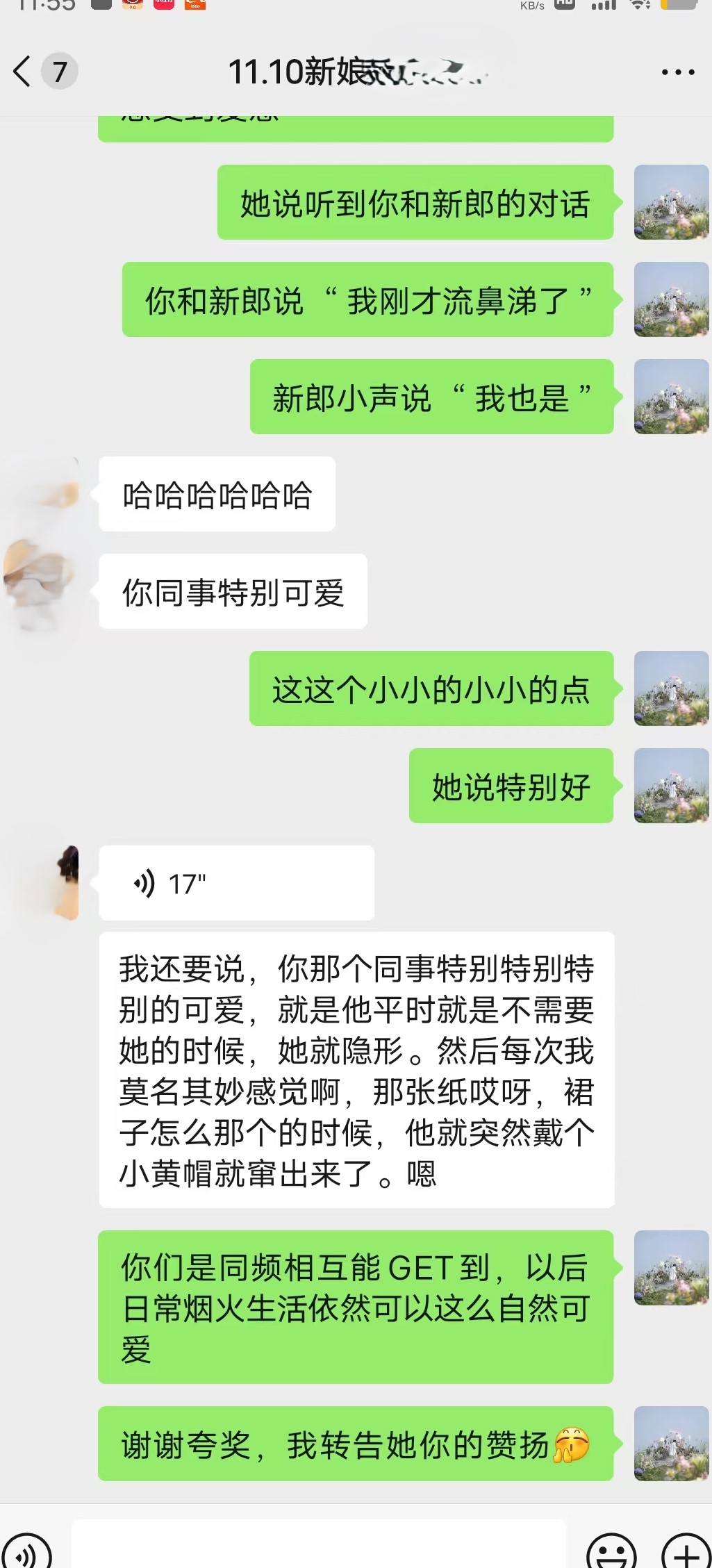Play the 17-second voice message

(236, 884)
